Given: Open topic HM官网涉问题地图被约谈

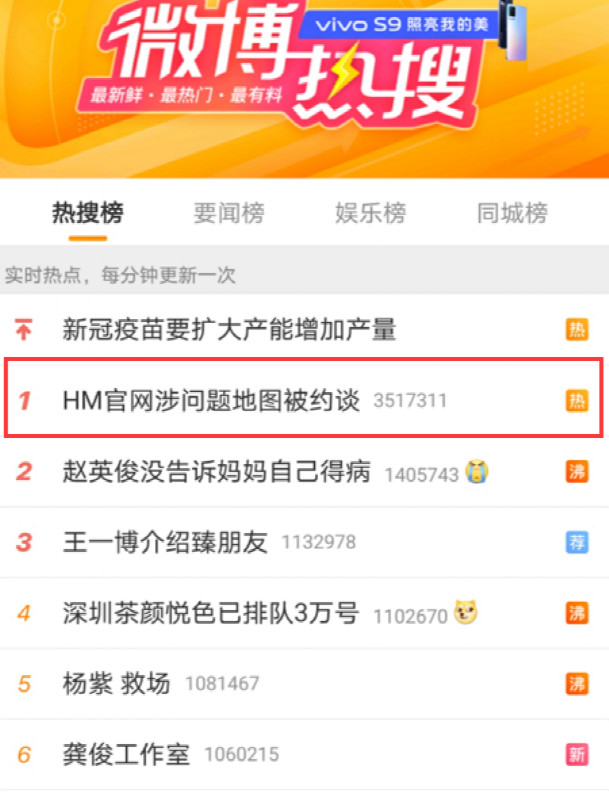Looking at the screenshot, I should pyautogui.click(x=211, y=400).
